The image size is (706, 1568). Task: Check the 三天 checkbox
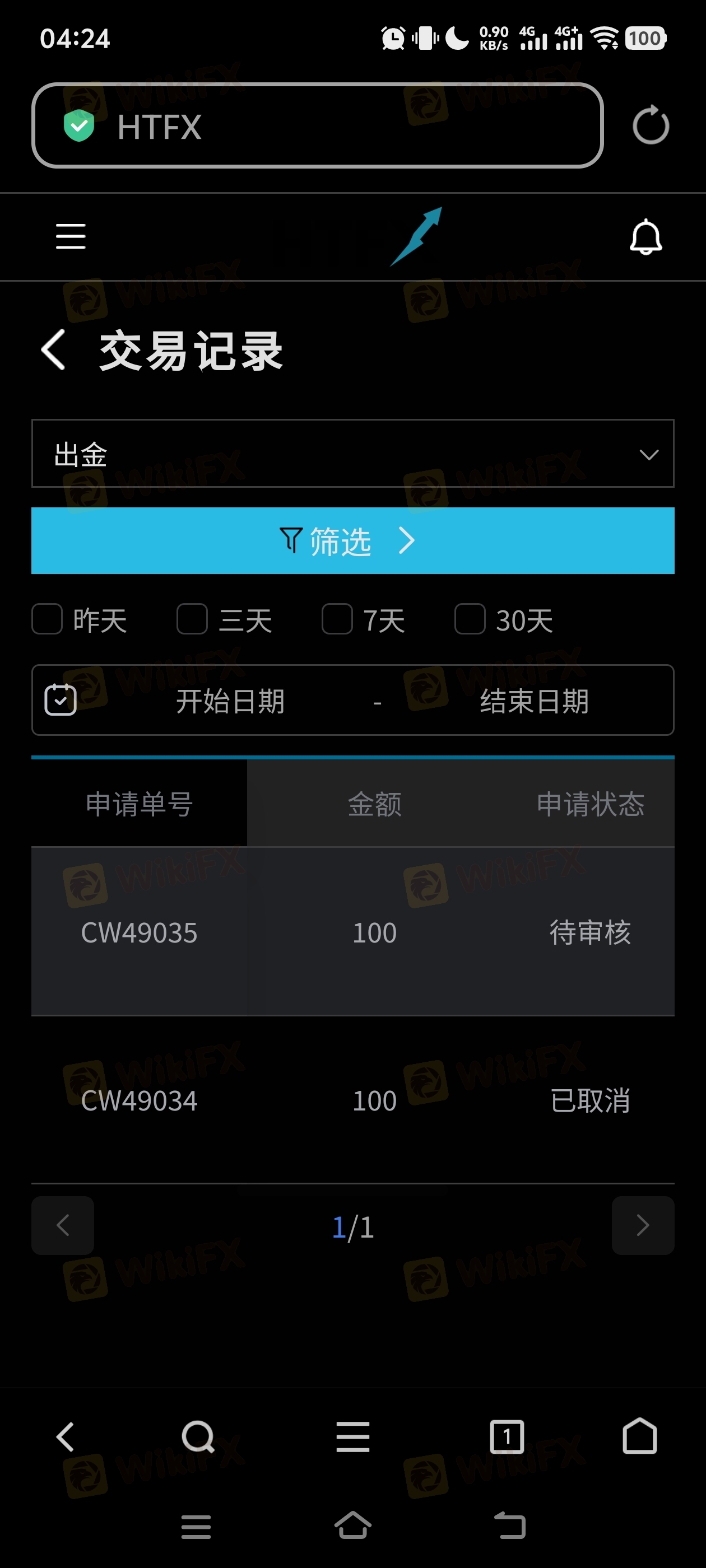point(192,619)
